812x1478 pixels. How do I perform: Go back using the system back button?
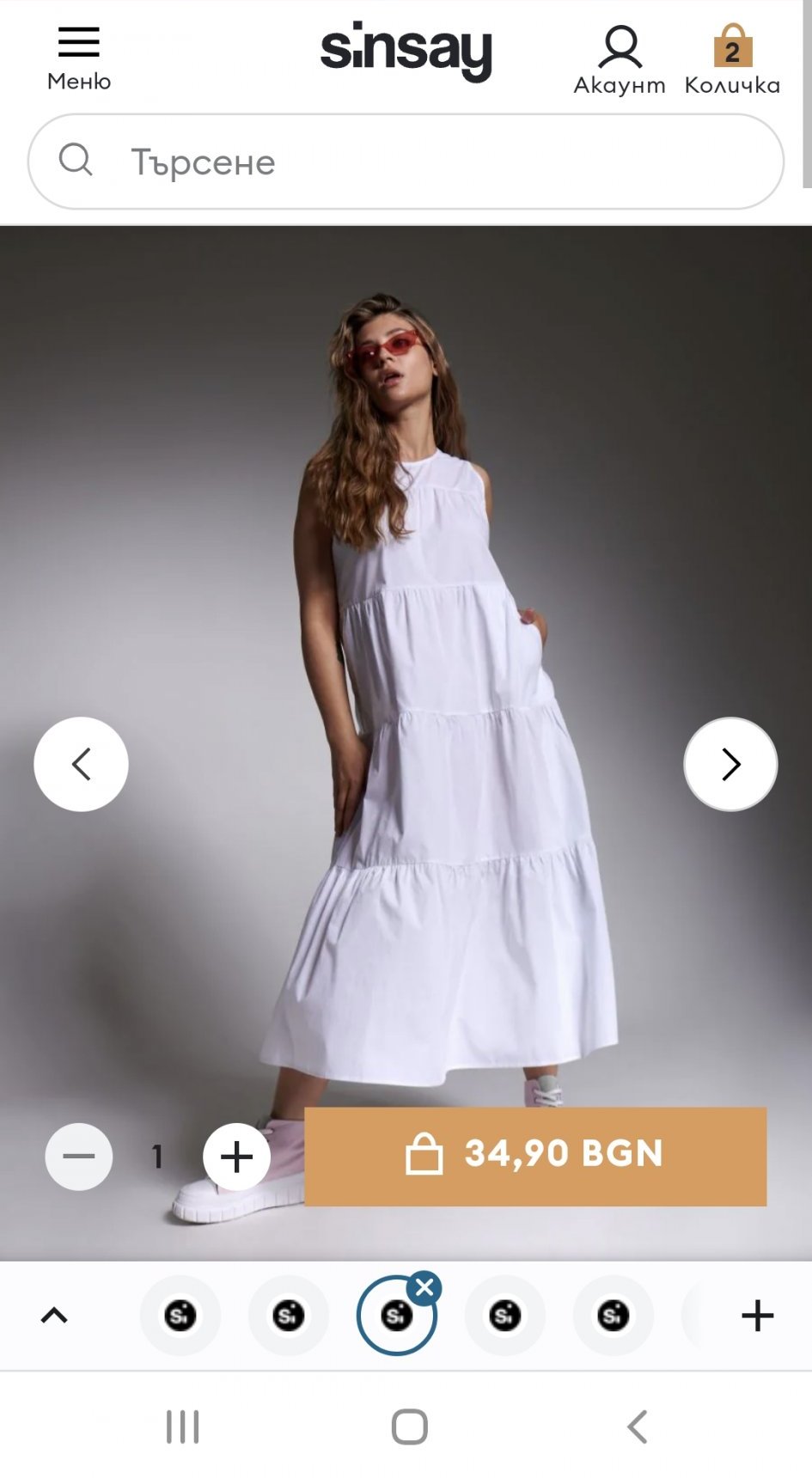pyautogui.click(x=637, y=1427)
